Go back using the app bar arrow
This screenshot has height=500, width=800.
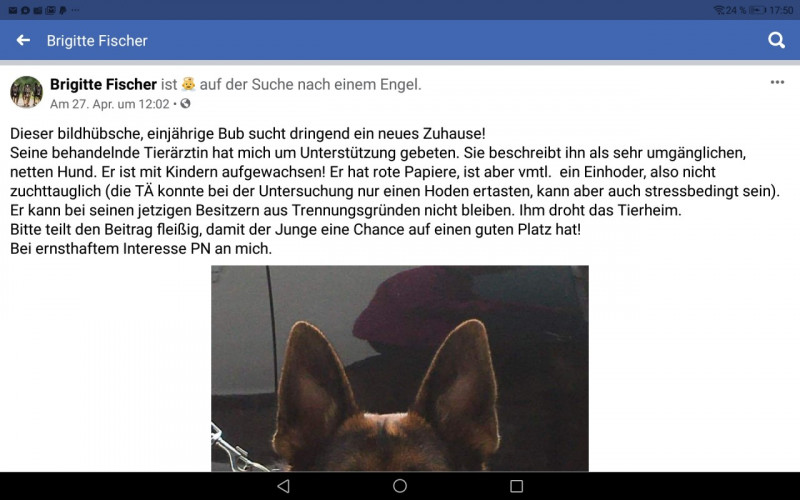click(23, 41)
